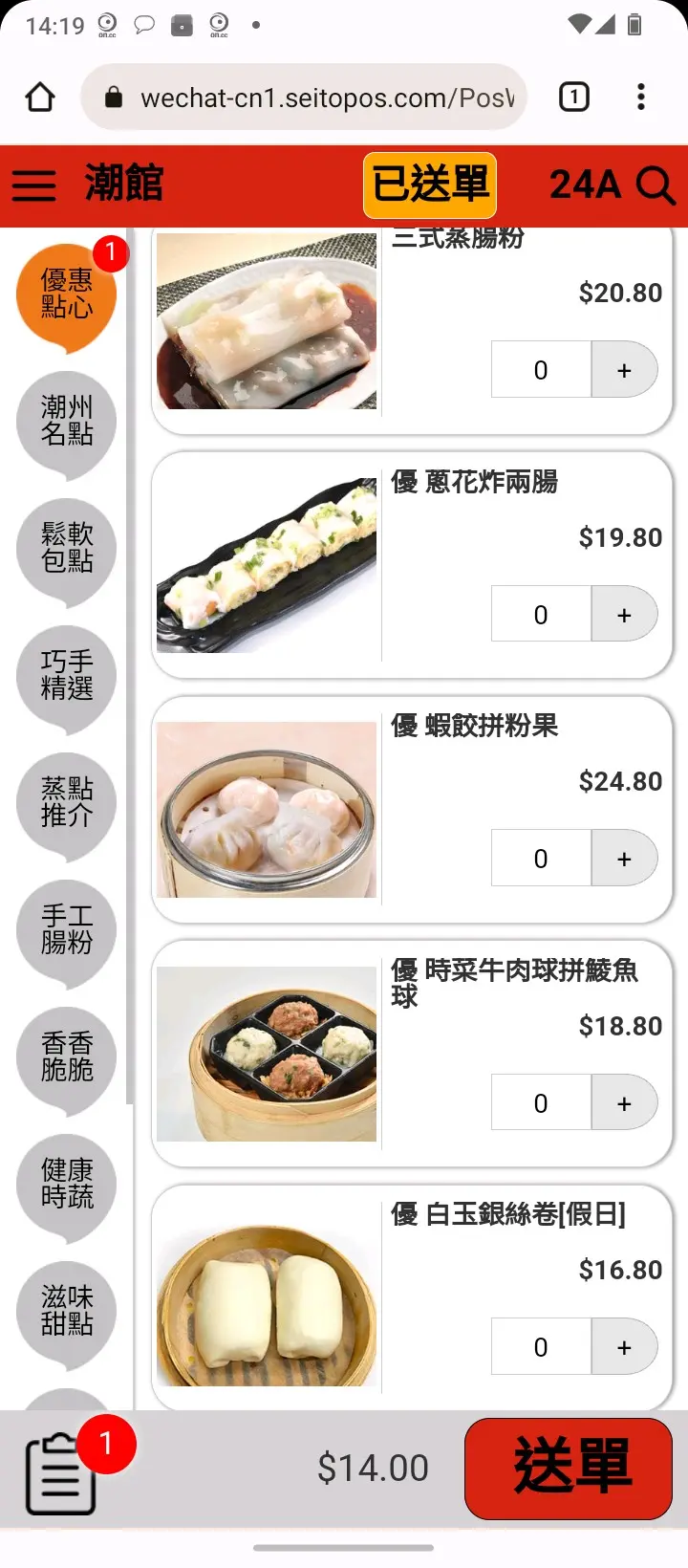688x1568 pixels.
Task: Select the 手工腸粉 category
Action: tap(66, 929)
